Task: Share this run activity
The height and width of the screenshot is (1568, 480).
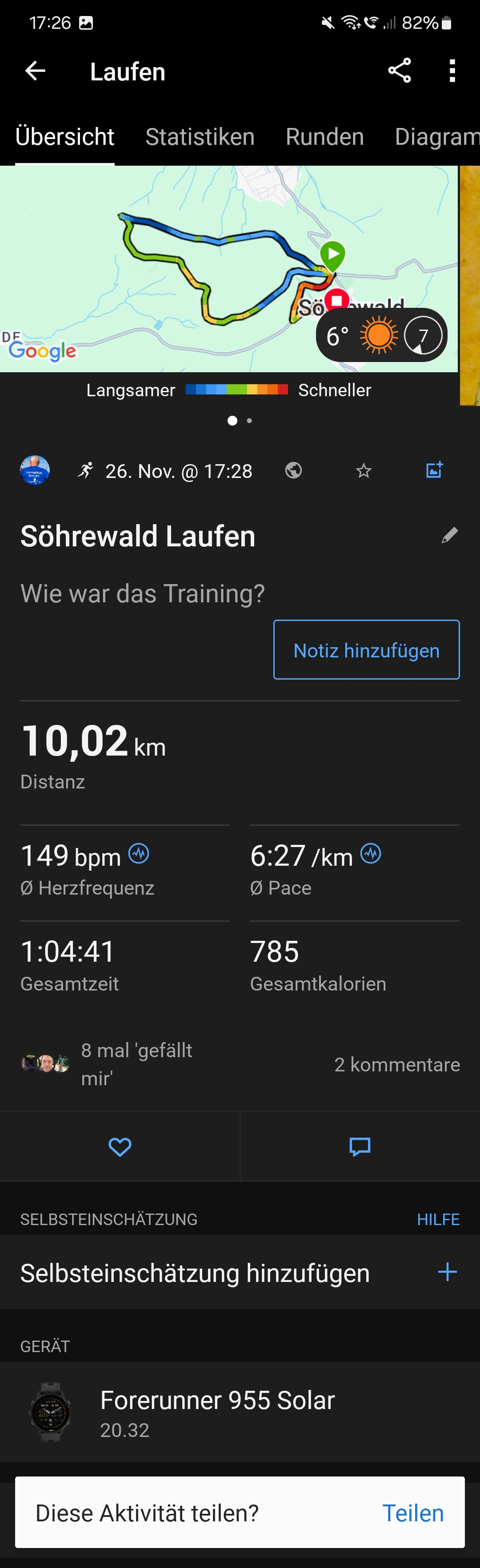Action: pyautogui.click(x=400, y=71)
